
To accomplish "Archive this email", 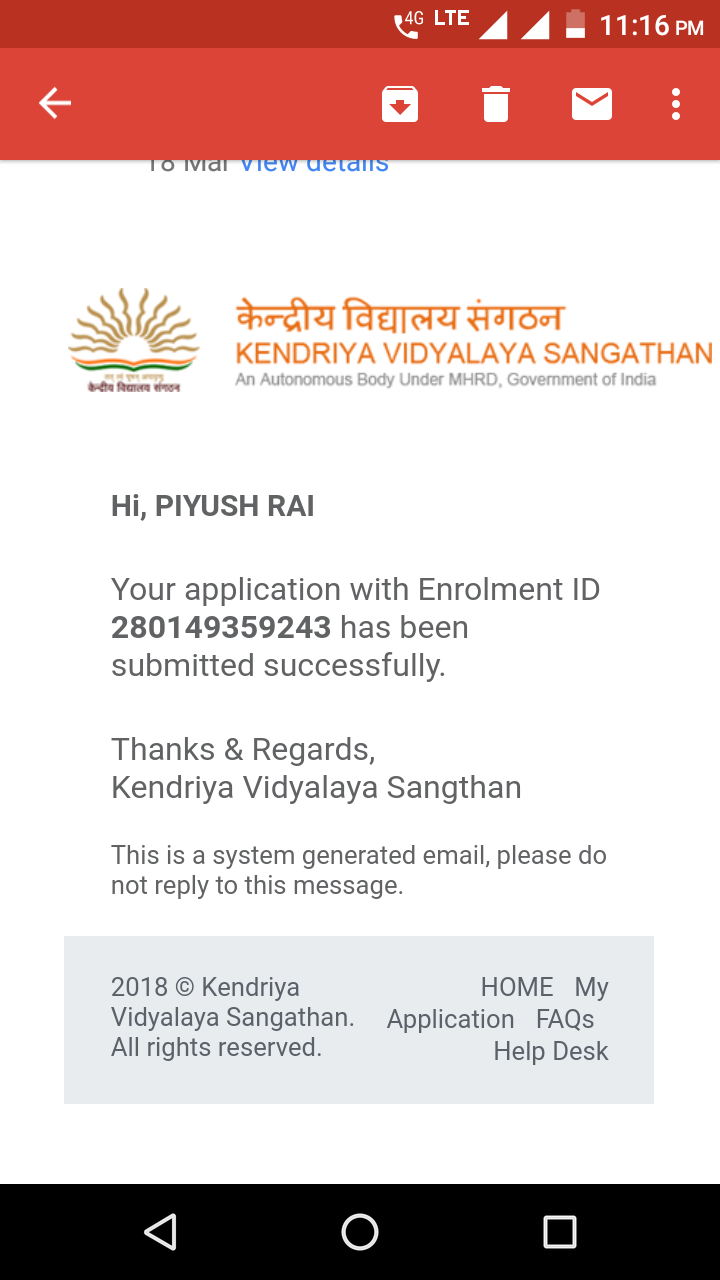I will pos(400,104).
